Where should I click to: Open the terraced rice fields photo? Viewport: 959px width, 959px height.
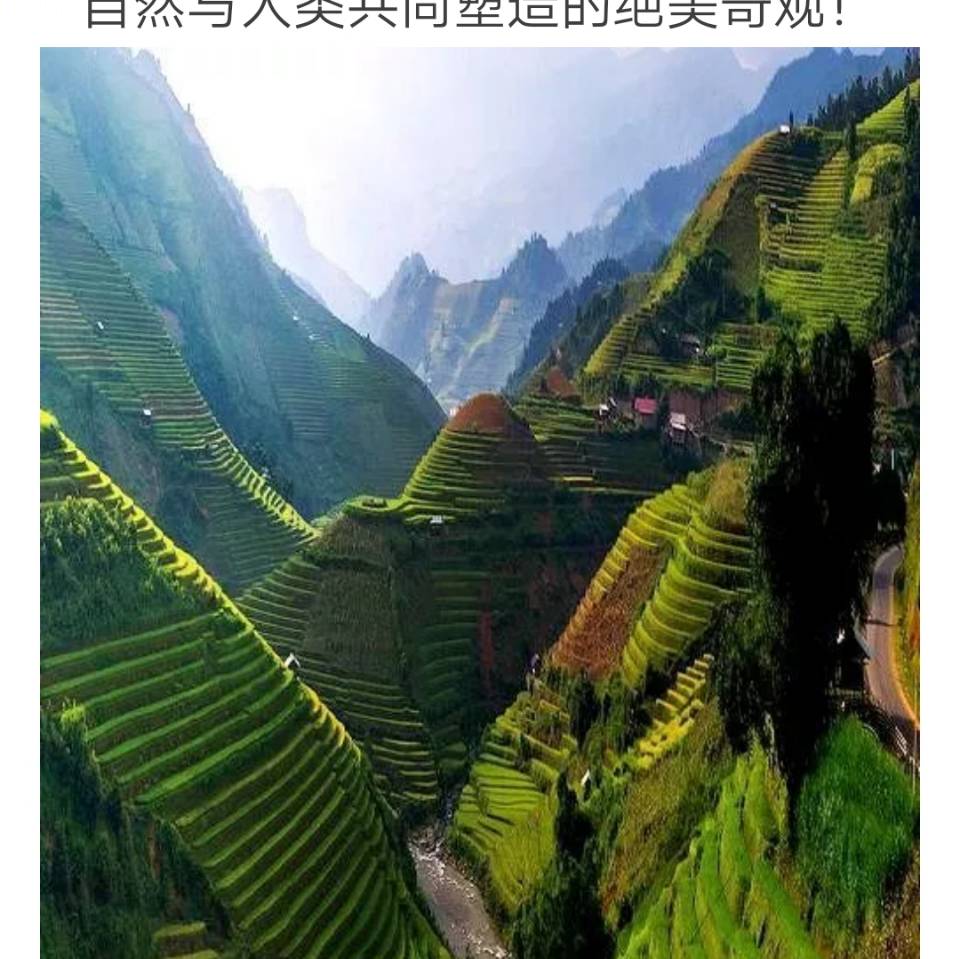pyautogui.click(x=479, y=502)
